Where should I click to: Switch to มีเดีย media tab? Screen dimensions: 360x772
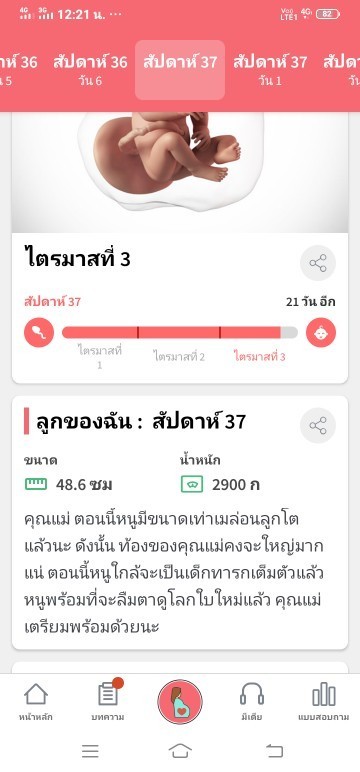(x=252, y=702)
